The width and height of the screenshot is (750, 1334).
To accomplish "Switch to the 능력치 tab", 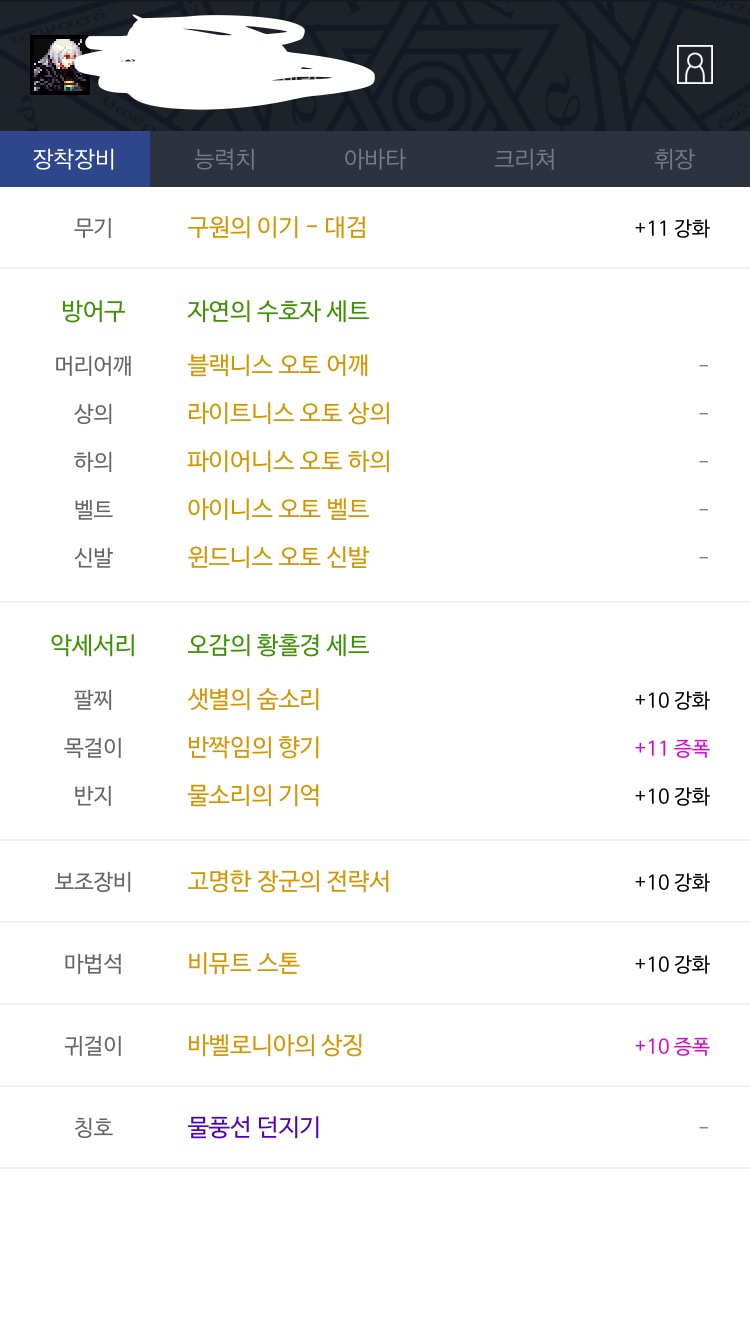I will pos(225,159).
